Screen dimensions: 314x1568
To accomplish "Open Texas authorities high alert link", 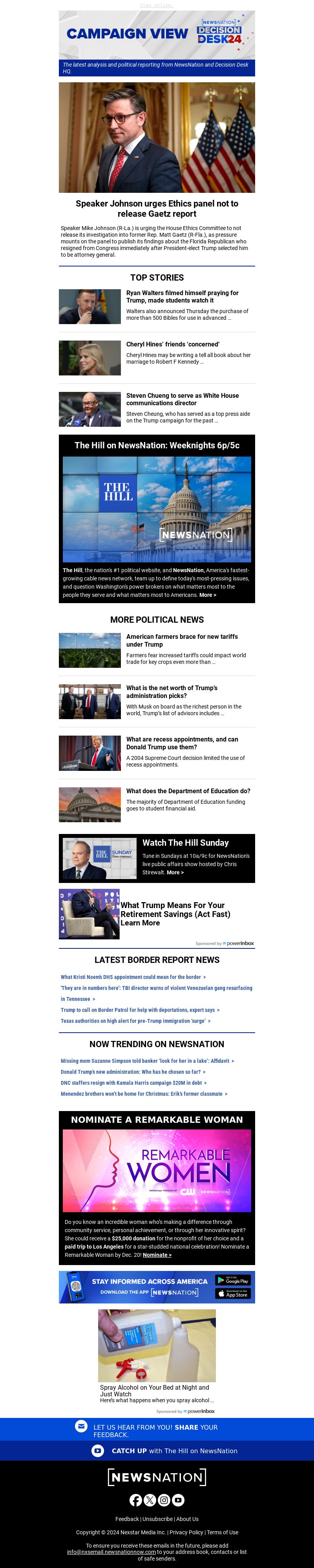I will click(133, 1021).
